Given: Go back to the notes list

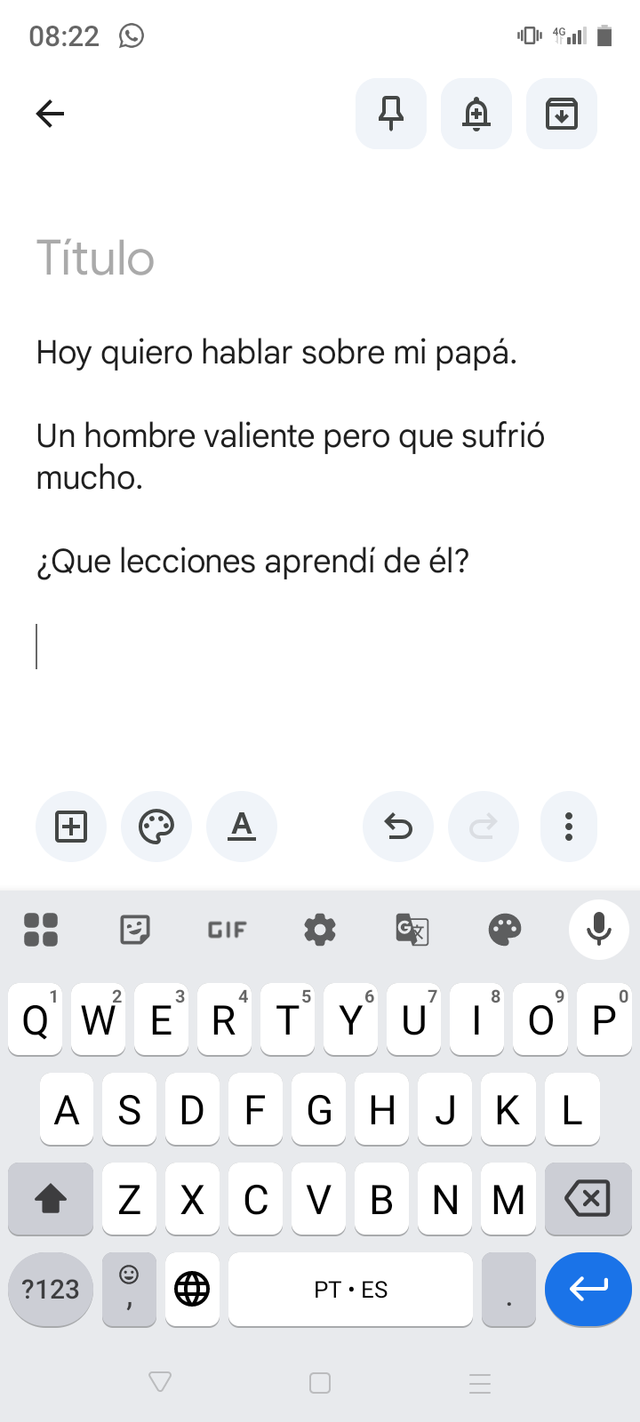Looking at the screenshot, I should coord(50,114).
